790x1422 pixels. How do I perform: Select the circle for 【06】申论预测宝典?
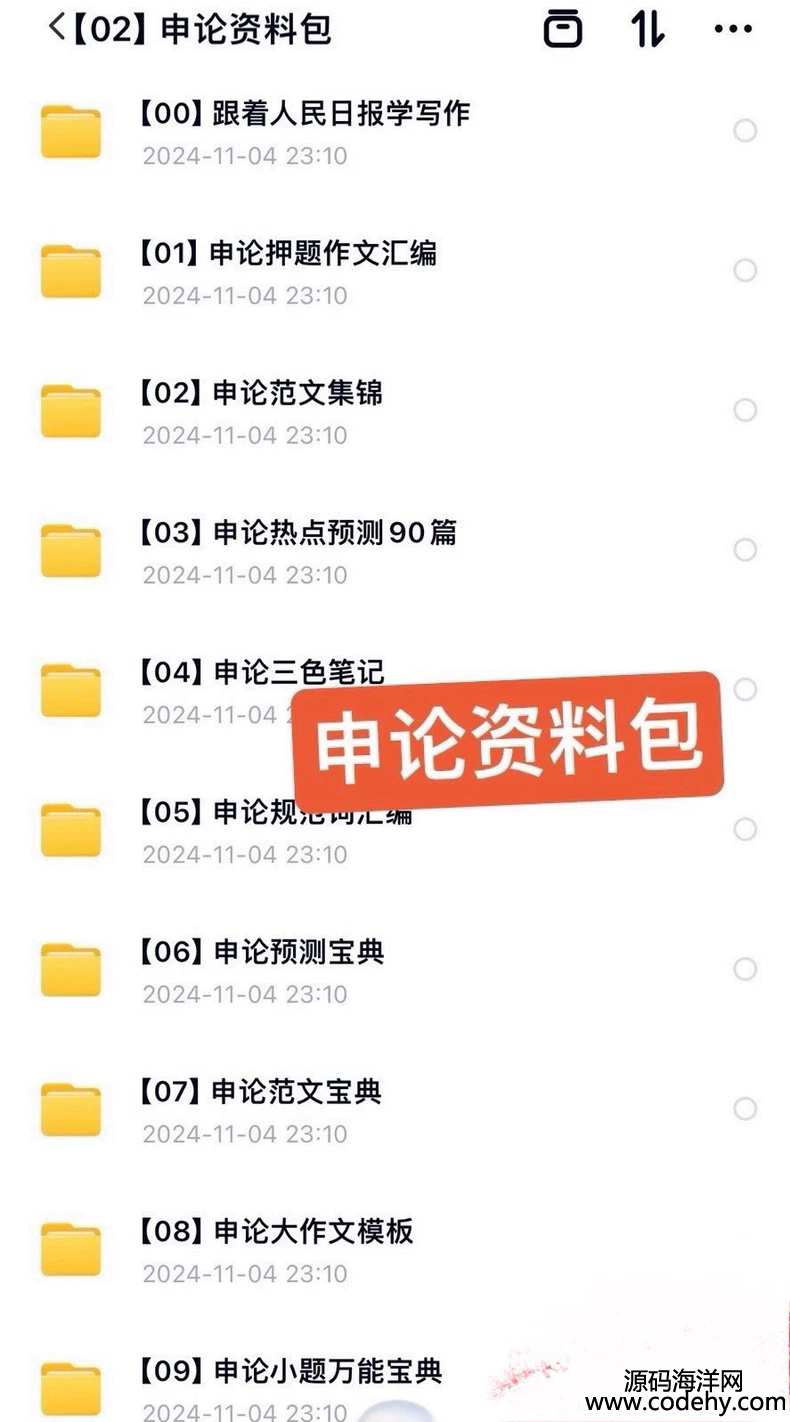(745, 968)
